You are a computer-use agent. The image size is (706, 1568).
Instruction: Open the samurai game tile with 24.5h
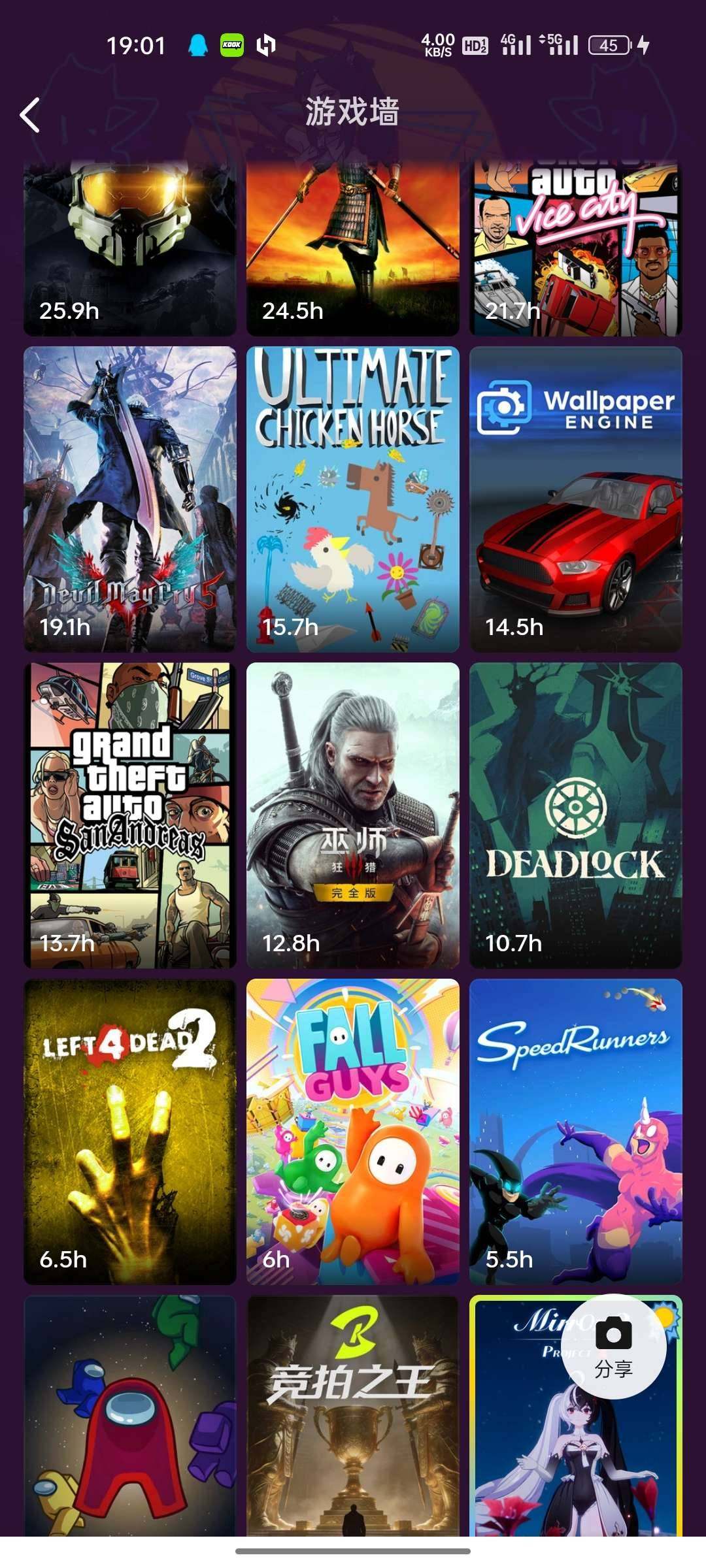(x=353, y=248)
